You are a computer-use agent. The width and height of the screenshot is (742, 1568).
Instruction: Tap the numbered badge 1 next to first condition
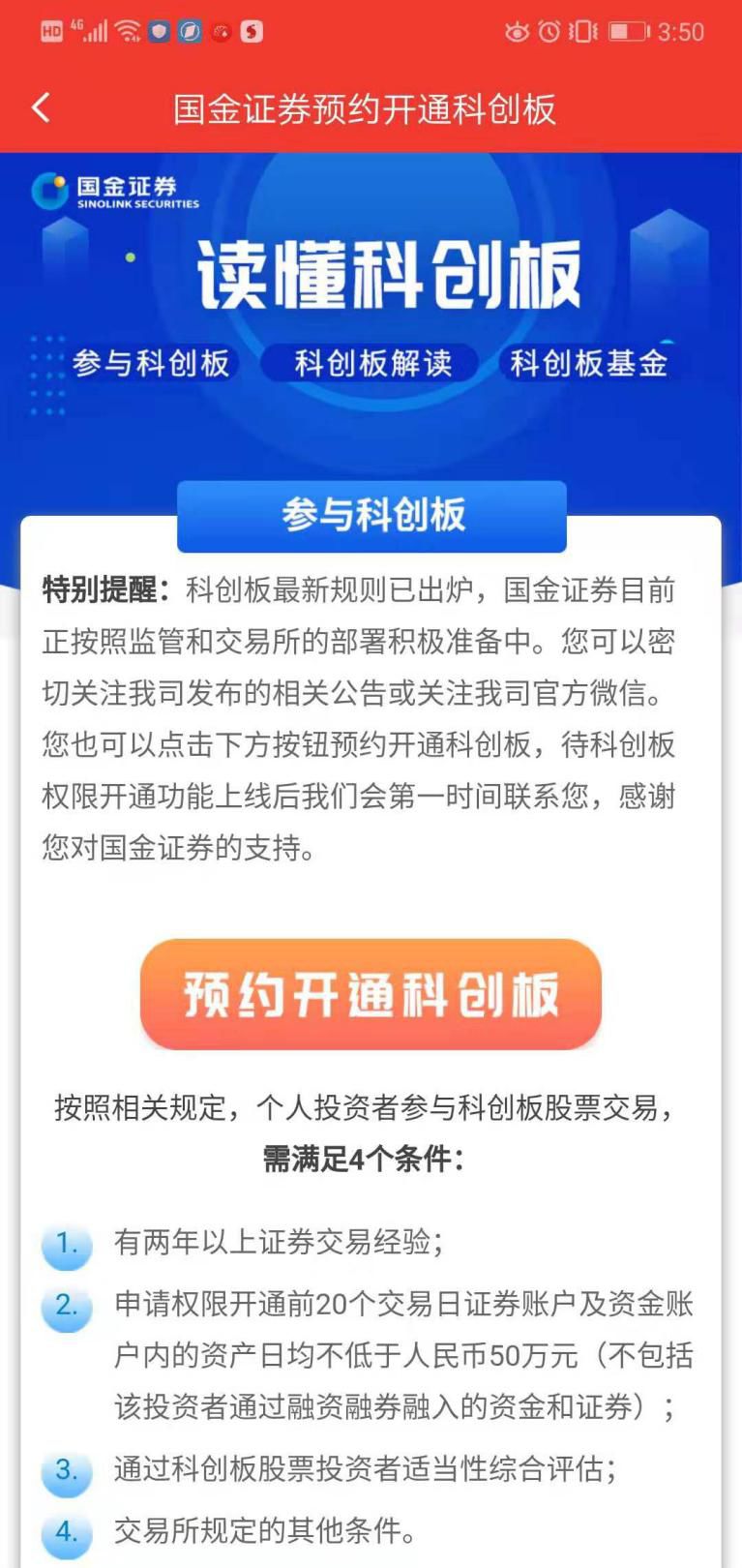(x=67, y=1247)
